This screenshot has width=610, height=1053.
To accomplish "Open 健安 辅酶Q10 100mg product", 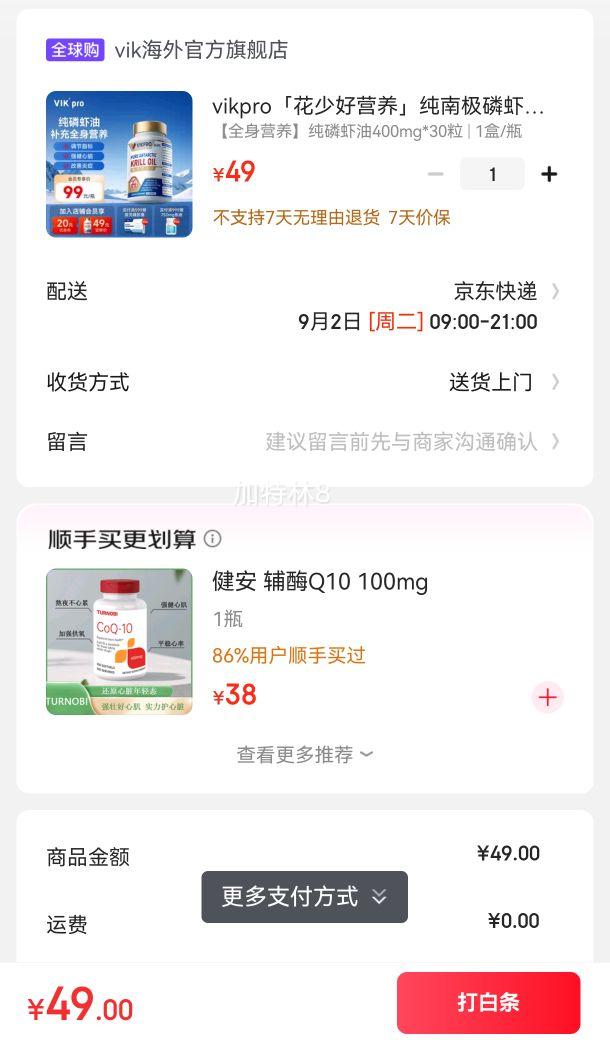I will click(x=320, y=582).
